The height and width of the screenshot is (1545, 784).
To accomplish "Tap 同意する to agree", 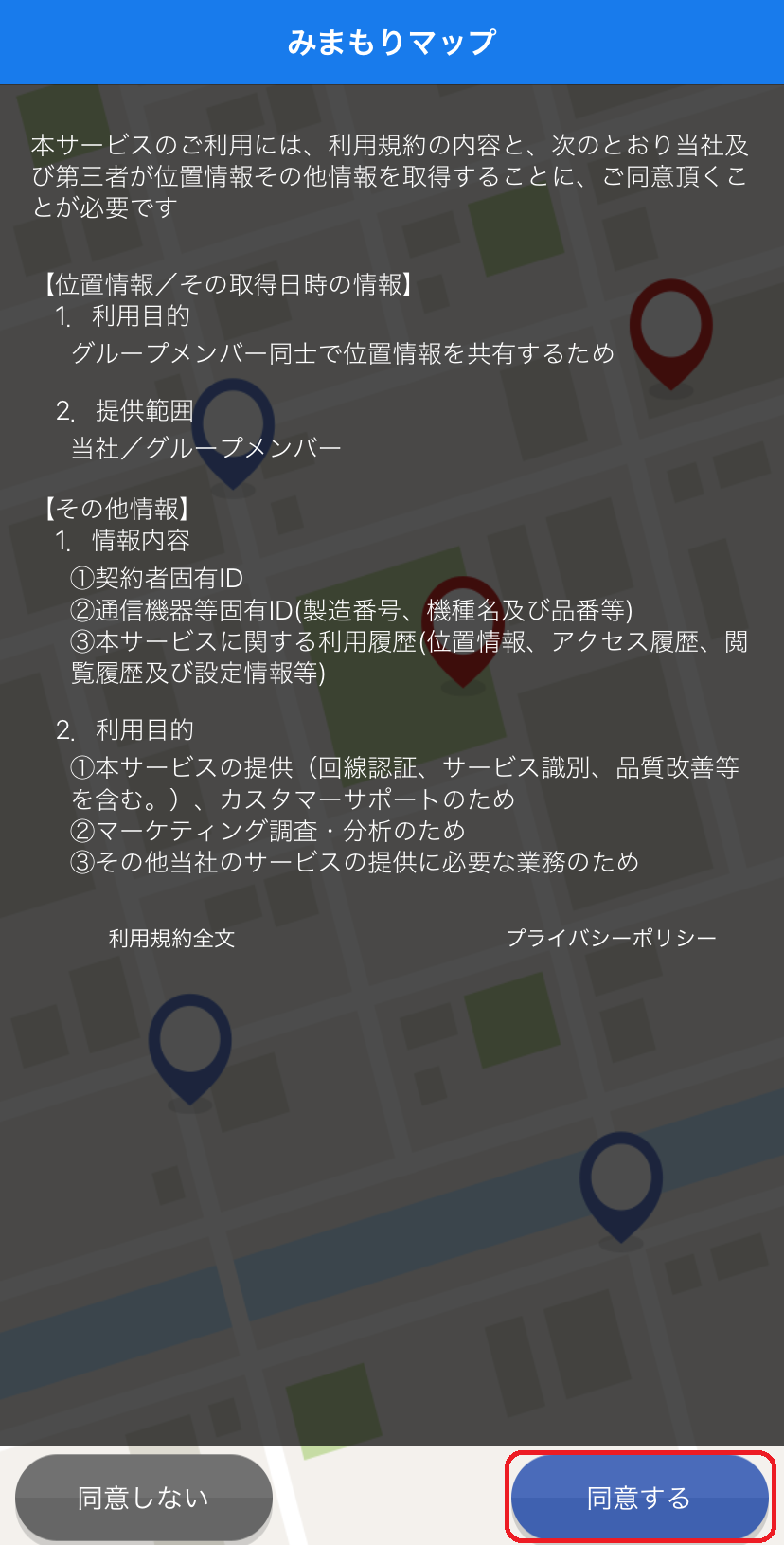I will (x=639, y=1497).
